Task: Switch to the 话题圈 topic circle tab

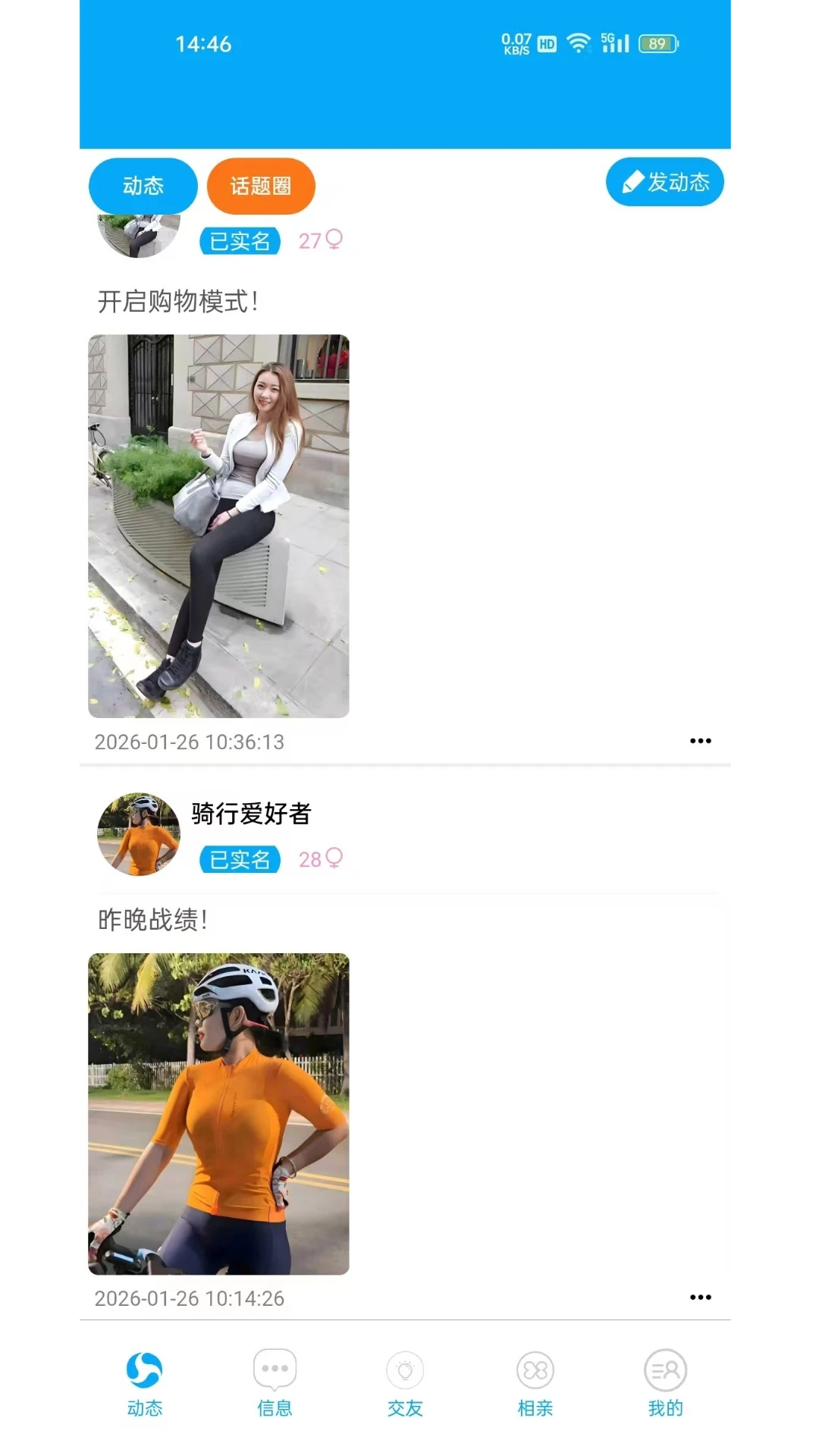Action: coord(261,186)
